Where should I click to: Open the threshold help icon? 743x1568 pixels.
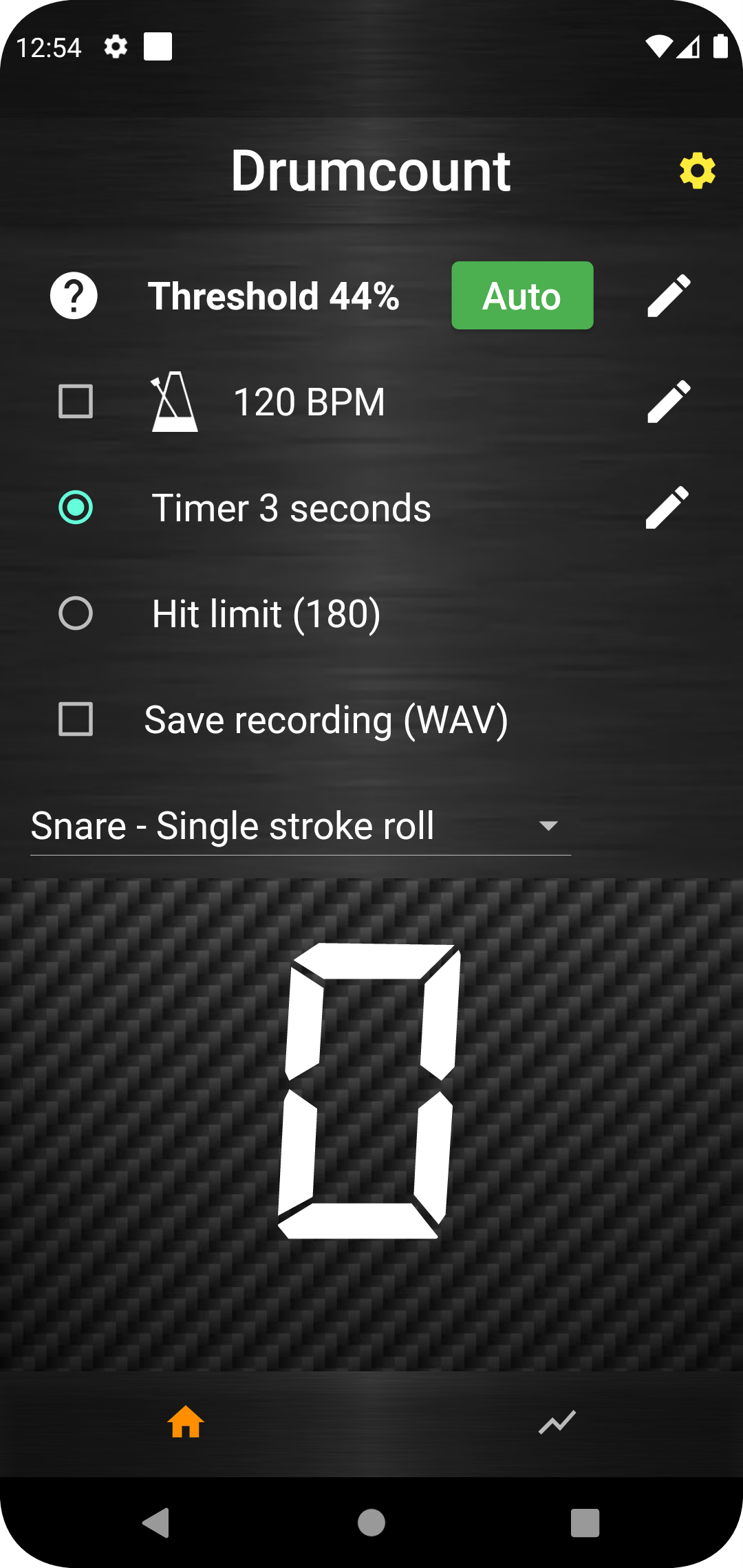(x=74, y=296)
